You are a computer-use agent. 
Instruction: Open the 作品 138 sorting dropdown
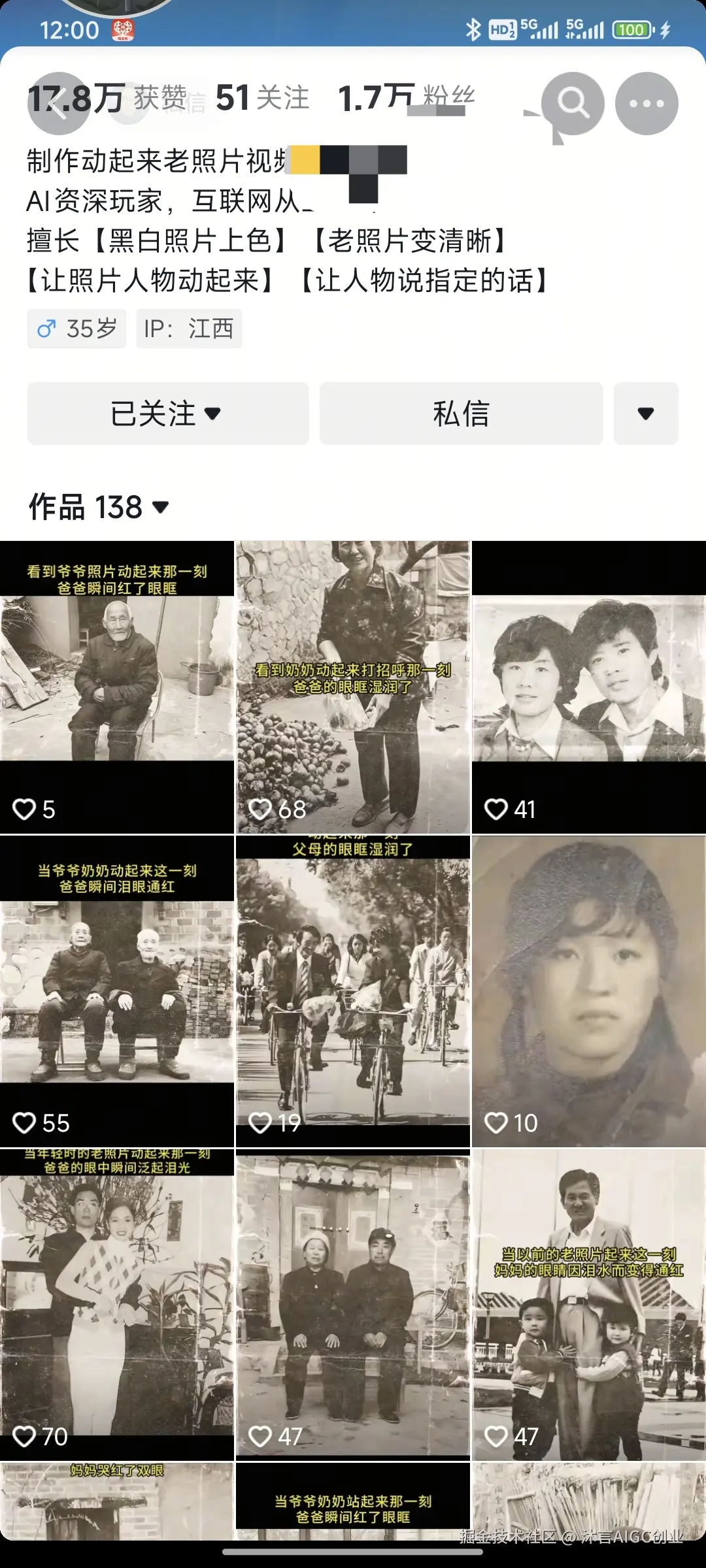tap(98, 507)
